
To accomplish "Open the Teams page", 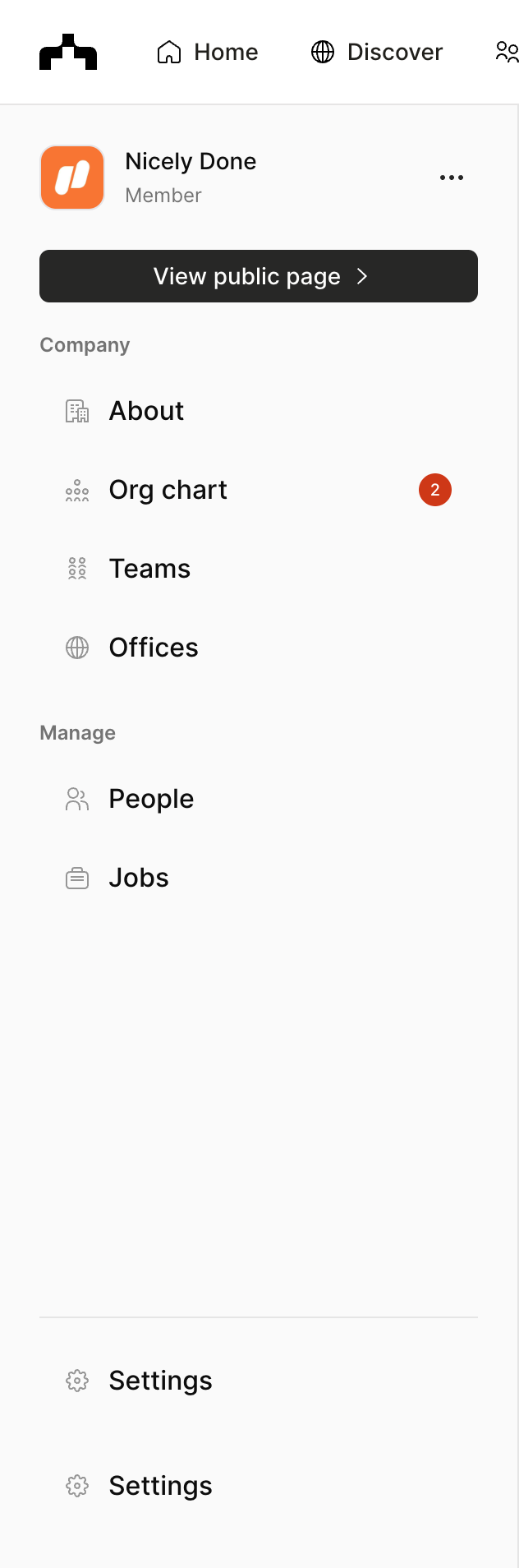I will tap(149, 569).
